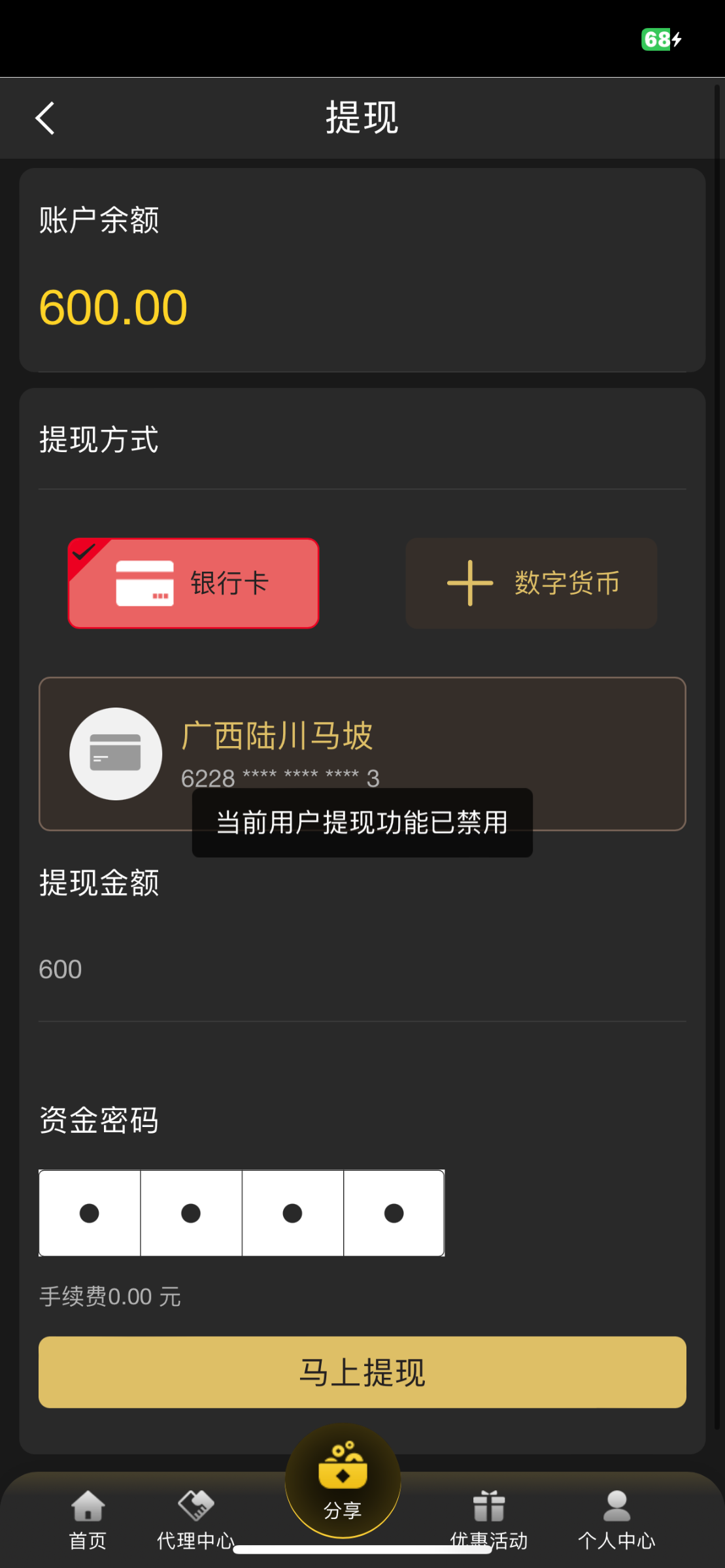Add 数字货币 withdrawal method
The image size is (725, 1568).
[x=531, y=583]
